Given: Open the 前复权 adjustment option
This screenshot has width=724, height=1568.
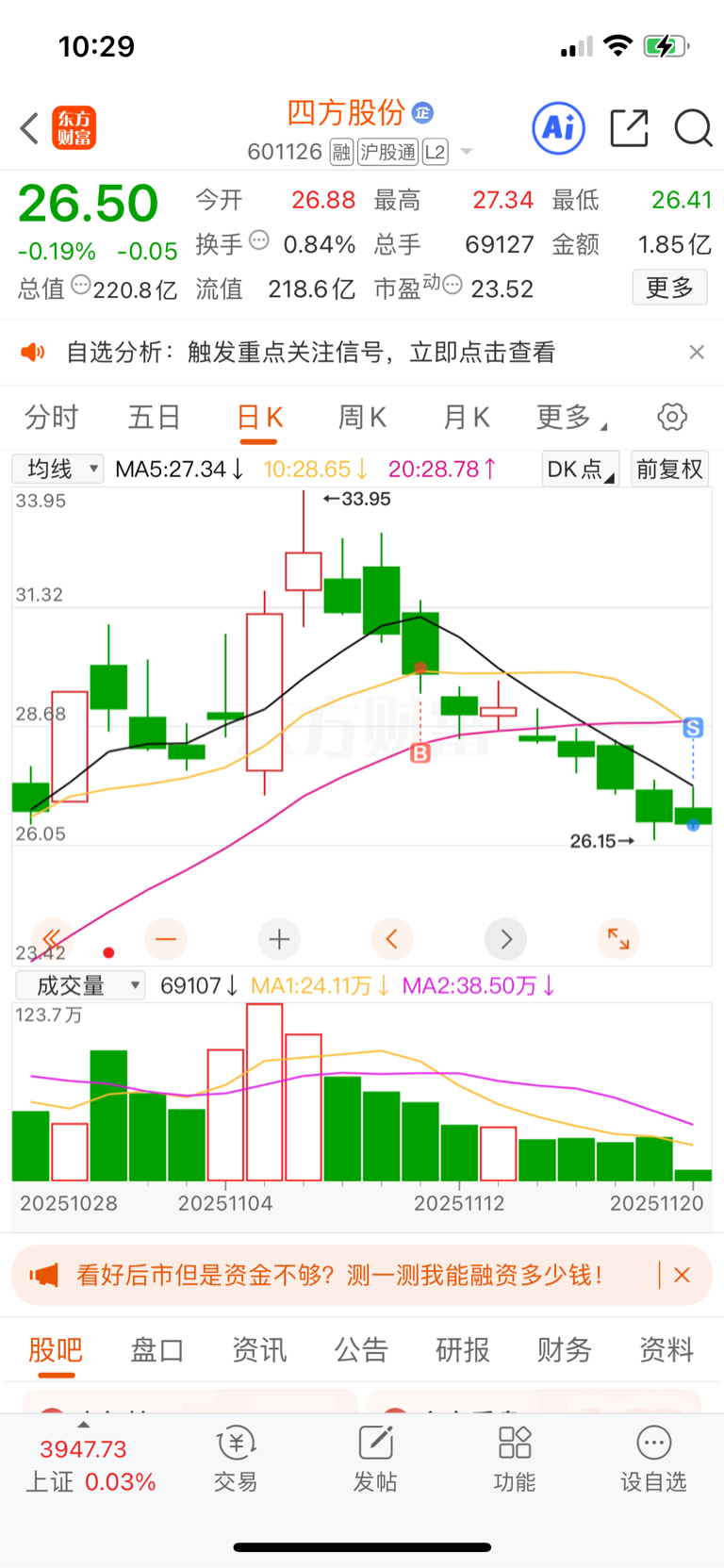Looking at the screenshot, I should (x=669, y=469).
